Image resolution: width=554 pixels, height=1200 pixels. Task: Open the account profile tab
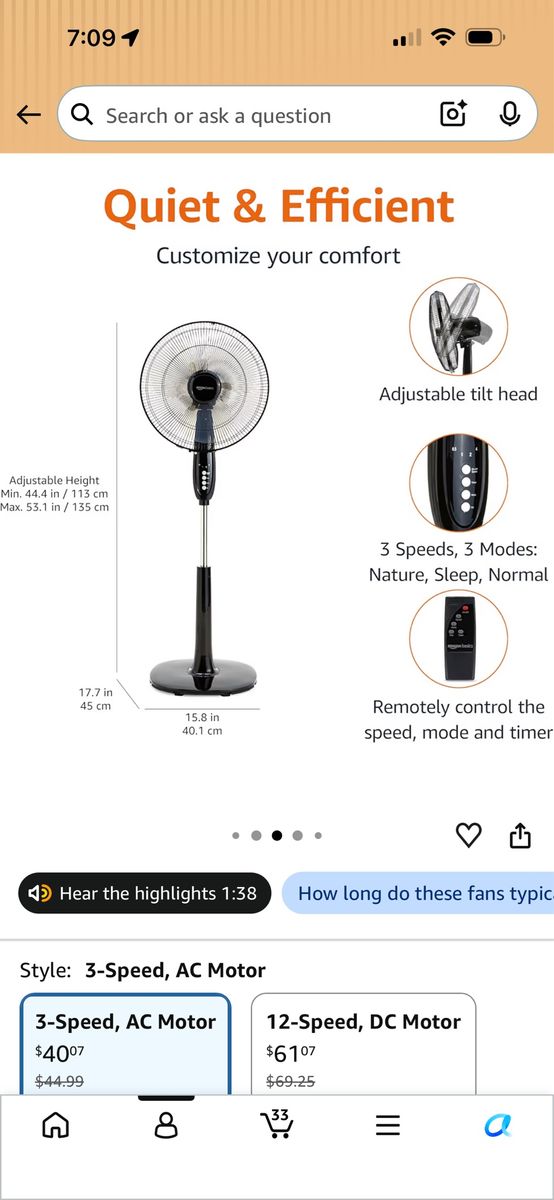[x=166, y=1126]
